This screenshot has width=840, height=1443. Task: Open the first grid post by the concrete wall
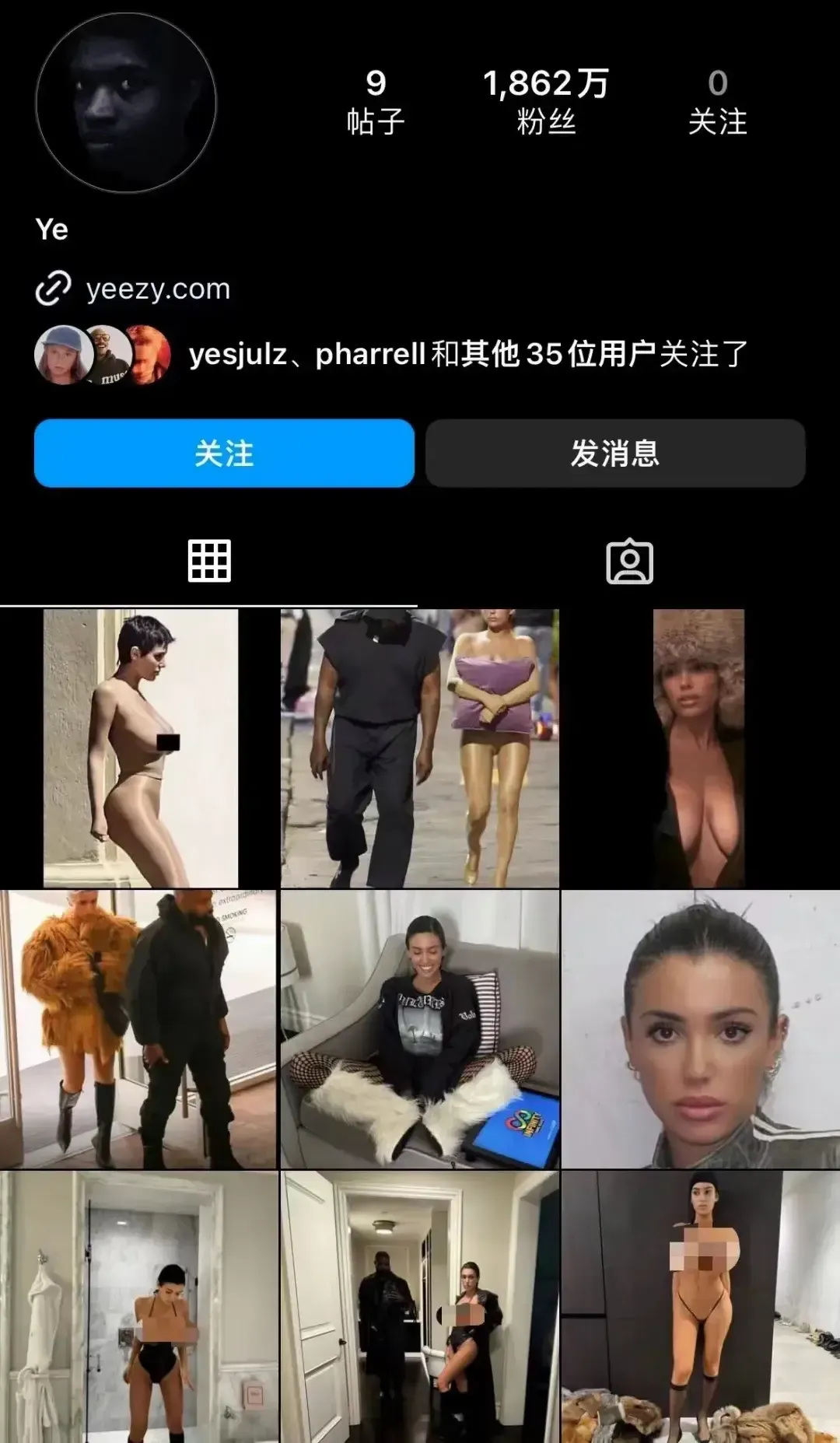point(140,748)
